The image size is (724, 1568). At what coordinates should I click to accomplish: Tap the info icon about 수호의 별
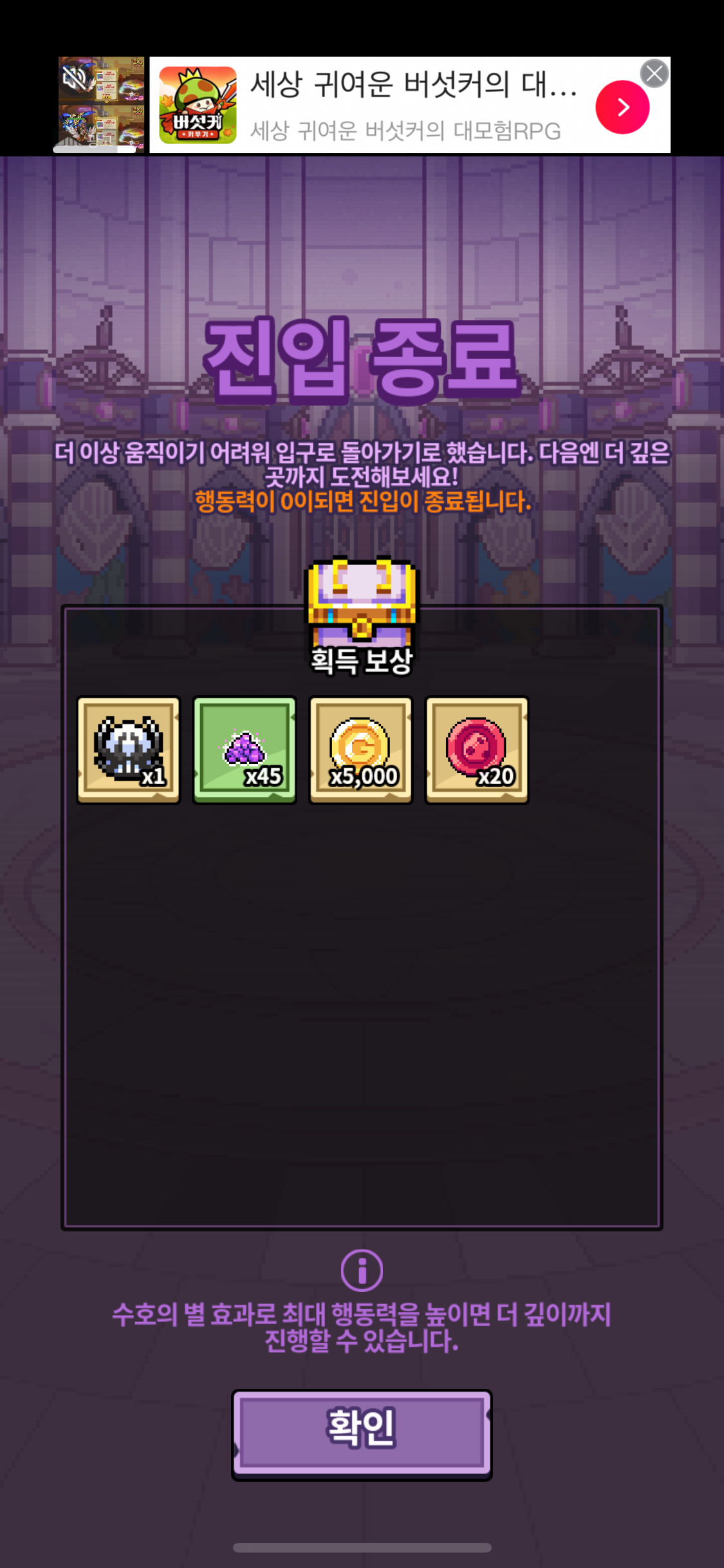(362, 1270)
